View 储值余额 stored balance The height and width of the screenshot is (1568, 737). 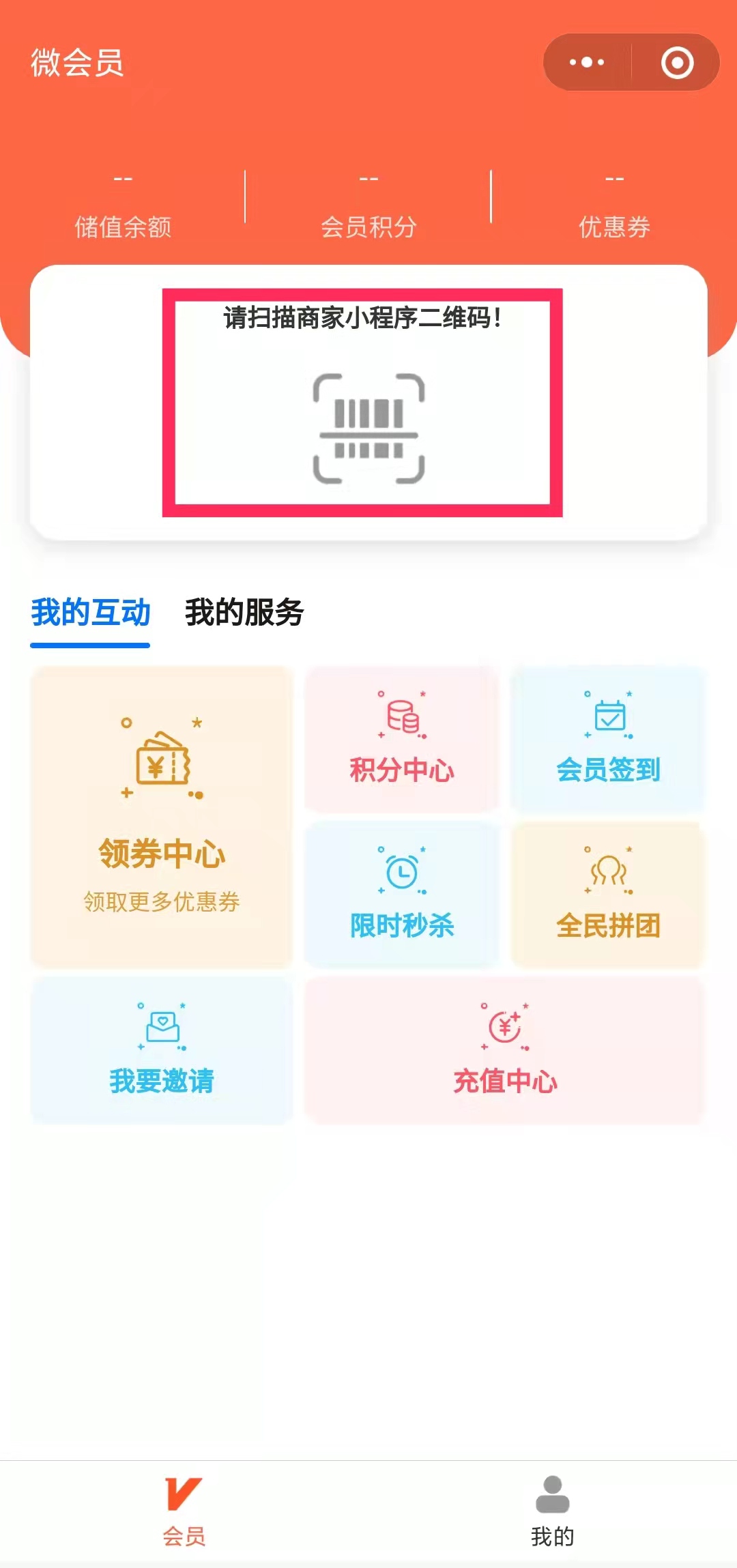click(123, 205)
